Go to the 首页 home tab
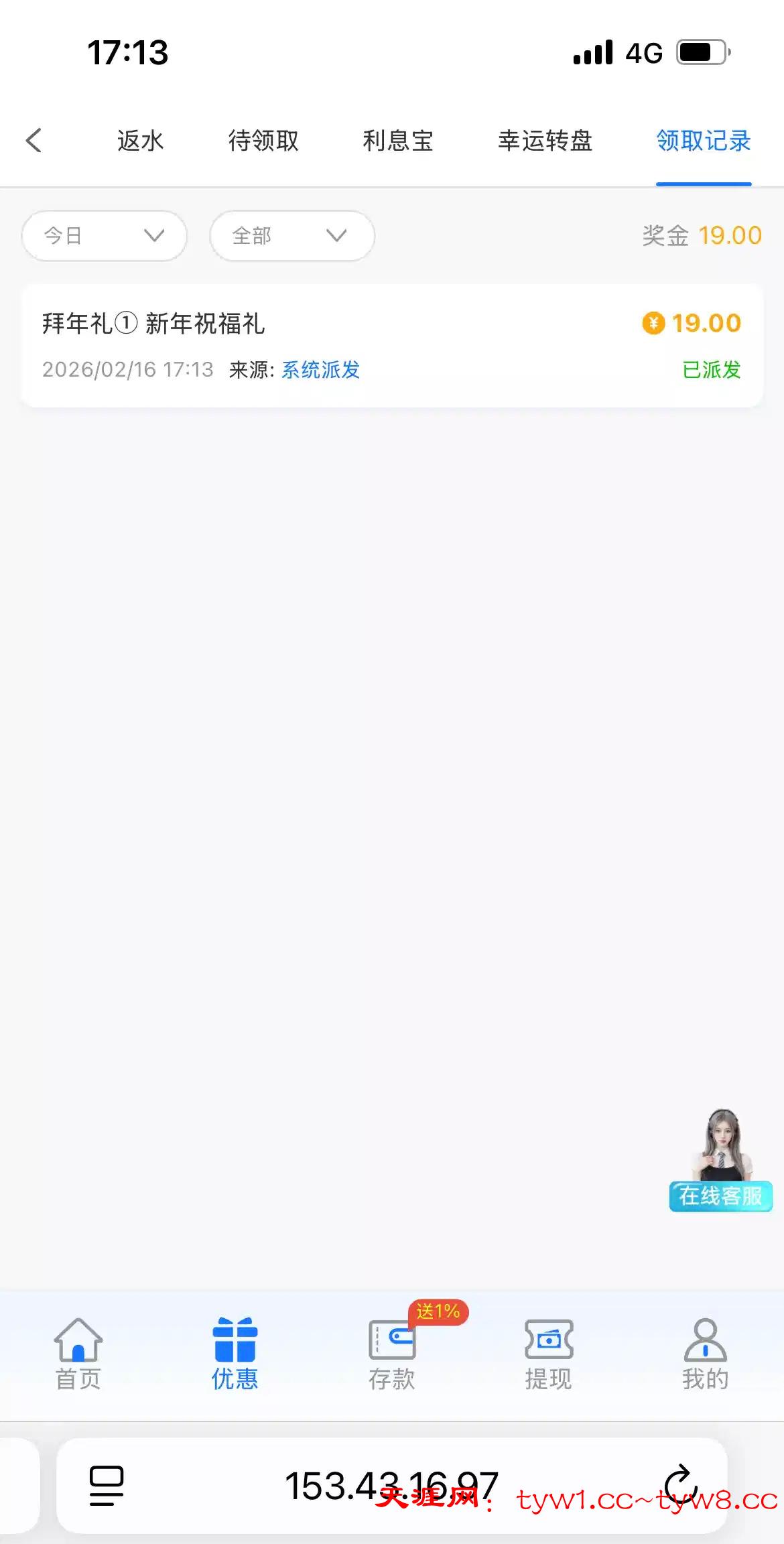The height and width of the screenshot is (1544, 784). [78, 1354]
